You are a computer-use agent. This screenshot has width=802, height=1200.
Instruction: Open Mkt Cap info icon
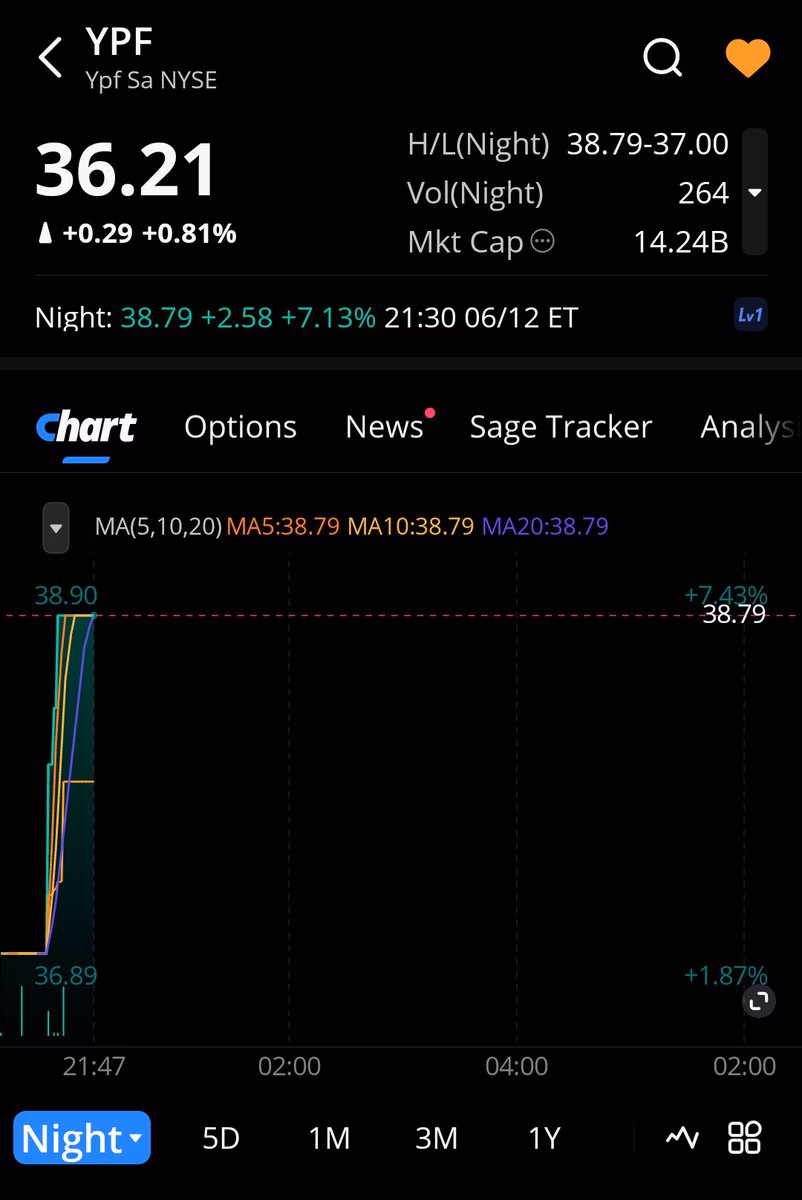(543, 241)
